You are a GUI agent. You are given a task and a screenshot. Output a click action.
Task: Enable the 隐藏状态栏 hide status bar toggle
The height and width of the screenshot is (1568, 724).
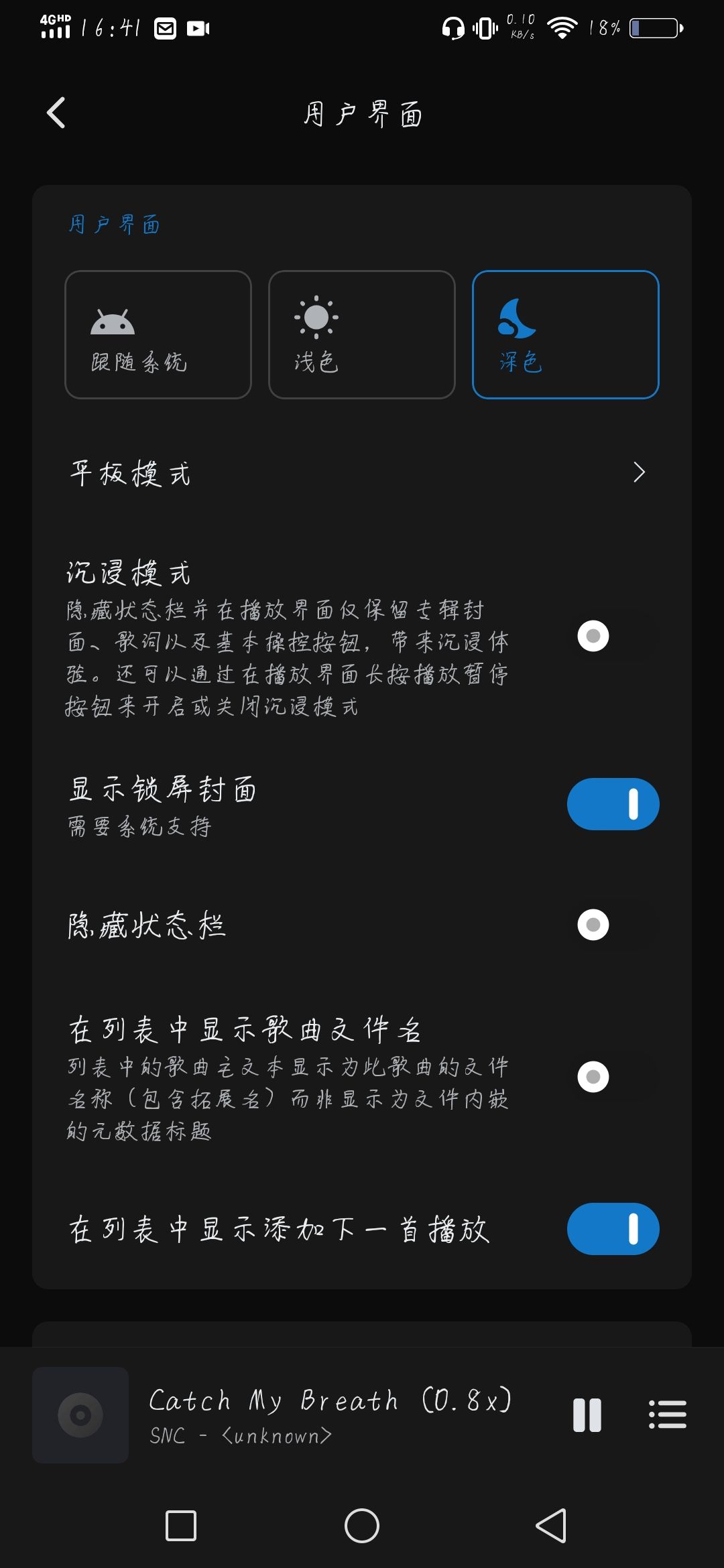[x=593, y=925]
